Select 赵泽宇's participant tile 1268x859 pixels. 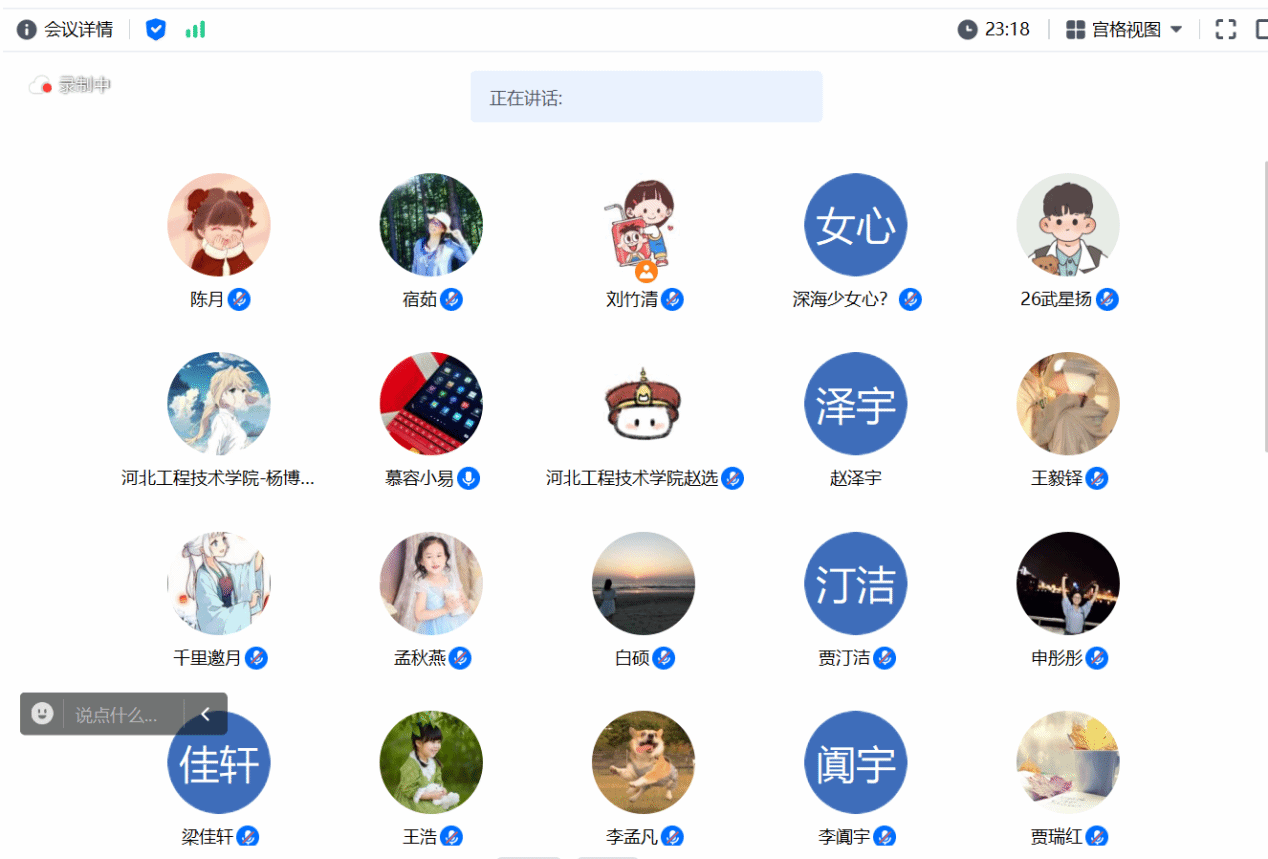click(x=855, y=404)
